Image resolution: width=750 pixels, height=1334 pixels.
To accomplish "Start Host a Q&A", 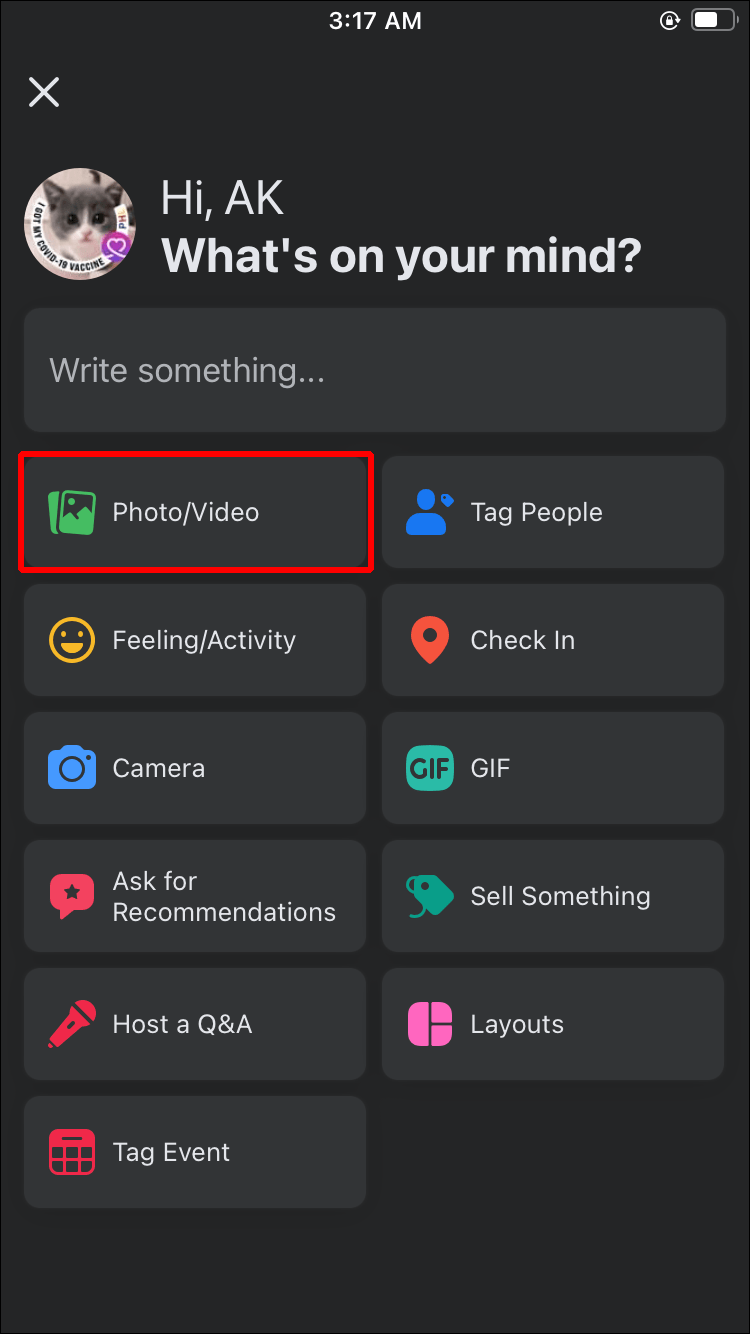I will coord(195,1024).
